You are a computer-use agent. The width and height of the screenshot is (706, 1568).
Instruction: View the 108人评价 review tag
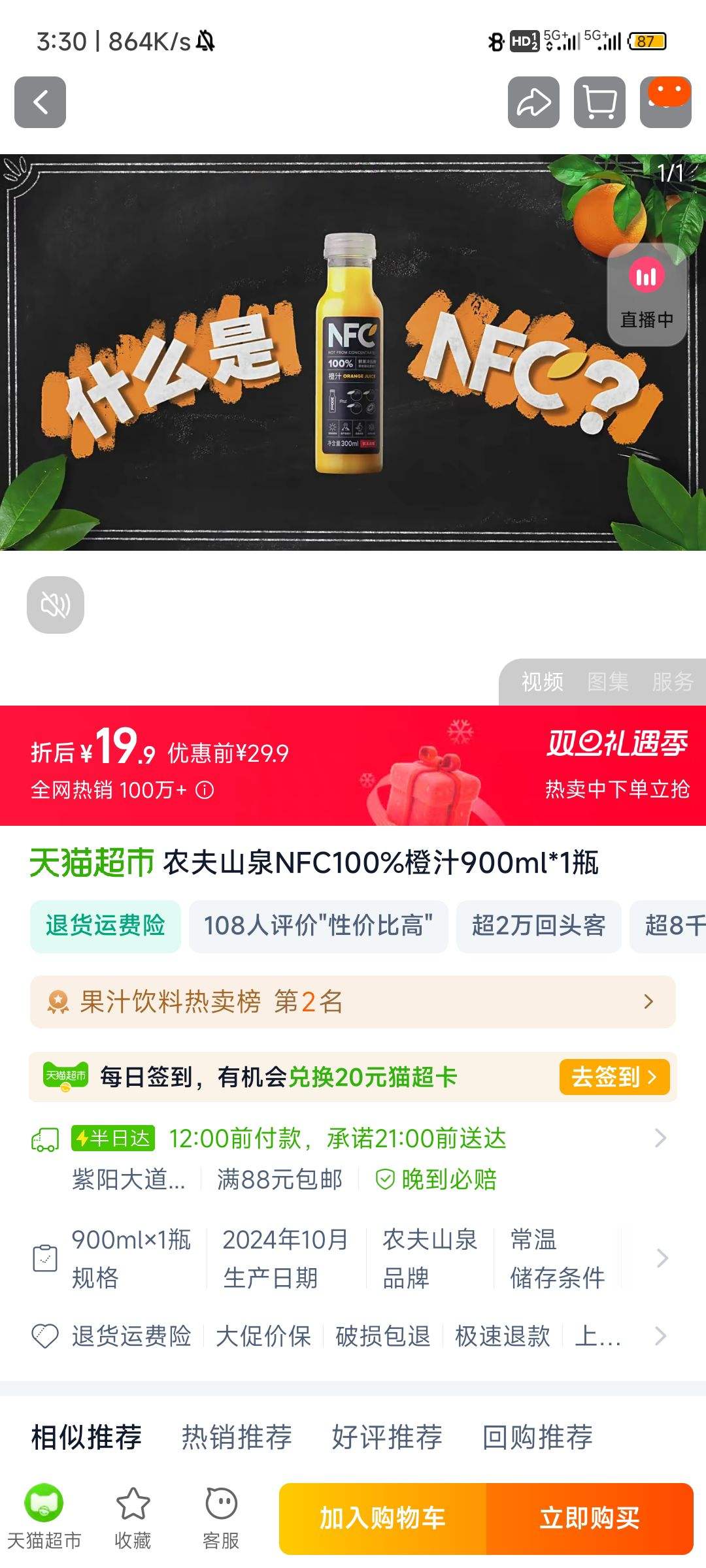click(x=318, y=926)
